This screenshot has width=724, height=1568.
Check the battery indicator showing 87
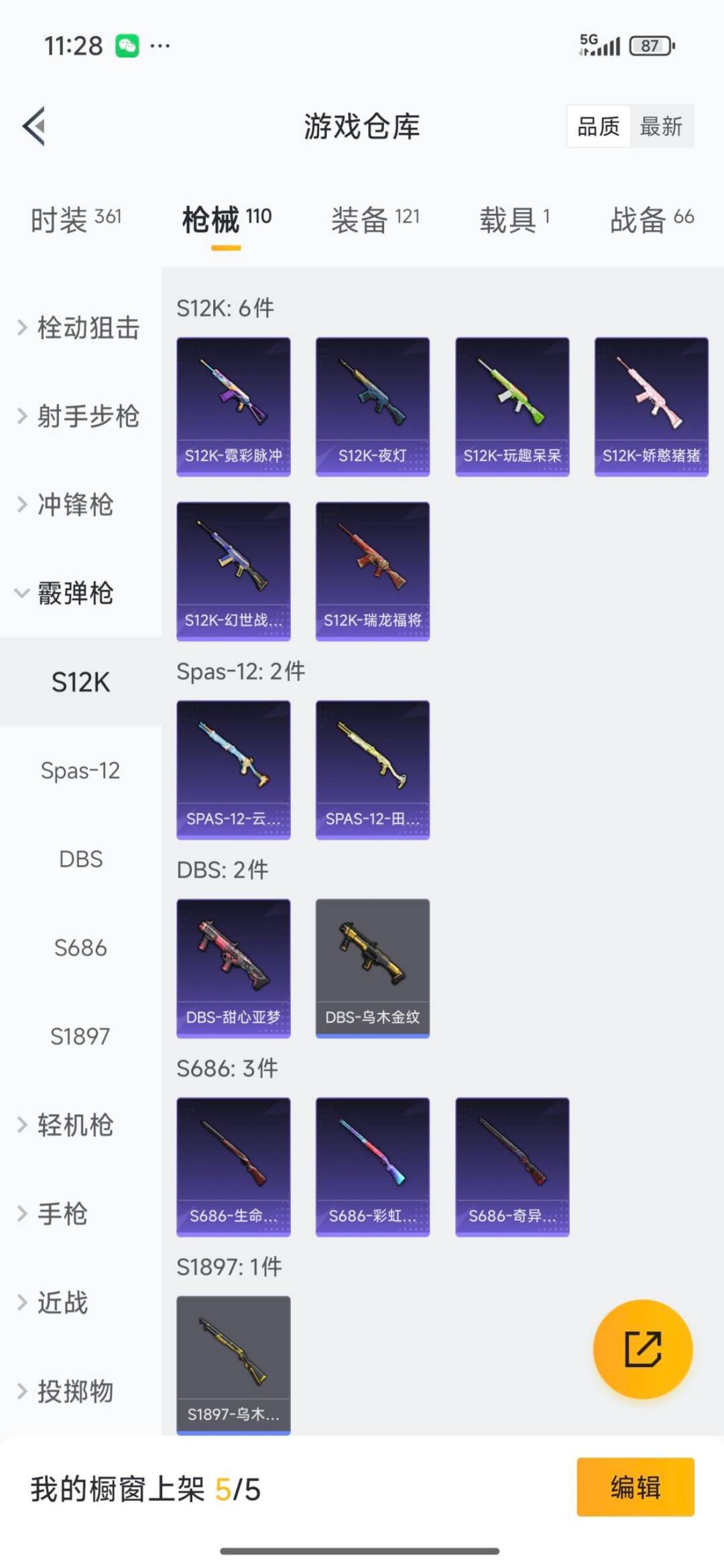[651, 45]
